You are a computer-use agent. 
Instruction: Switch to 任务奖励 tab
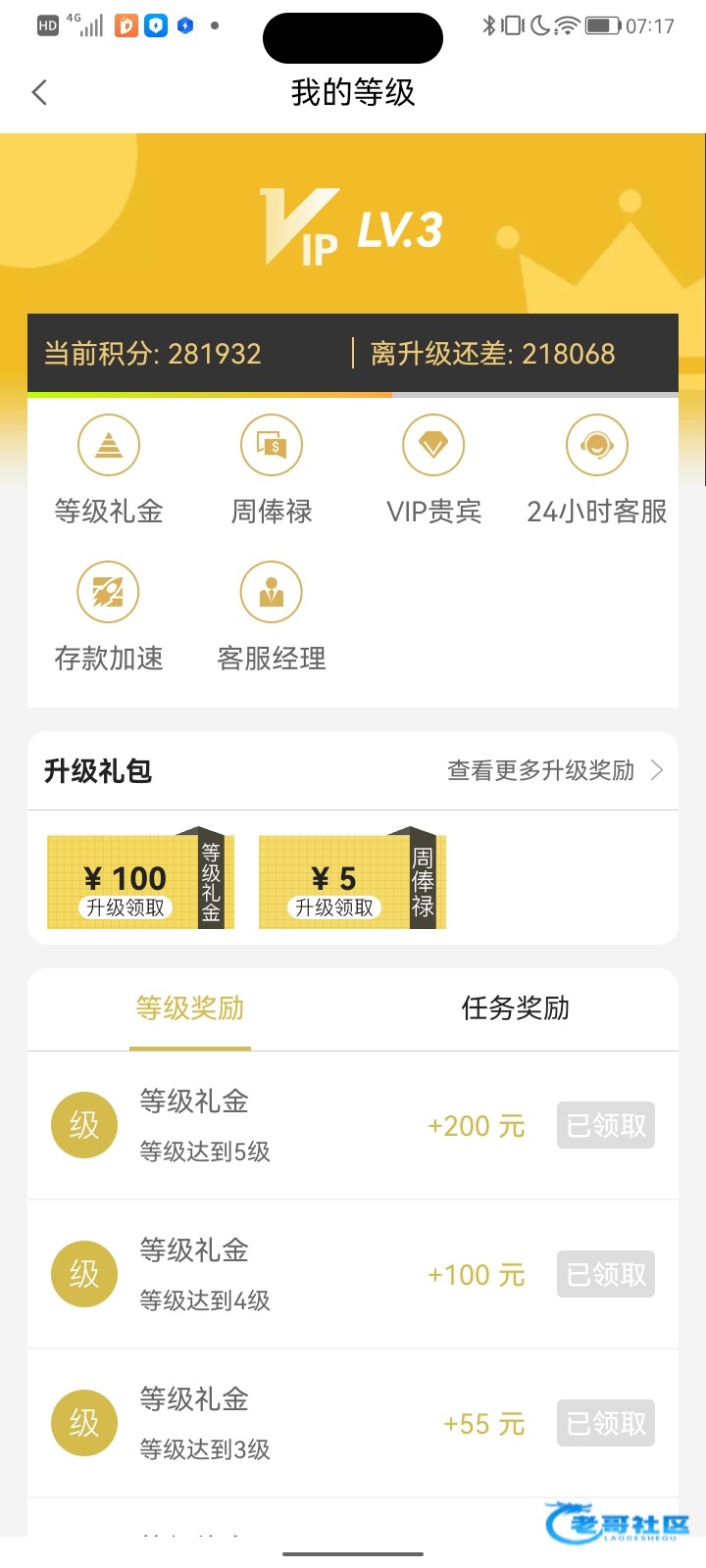[515, 1008]
